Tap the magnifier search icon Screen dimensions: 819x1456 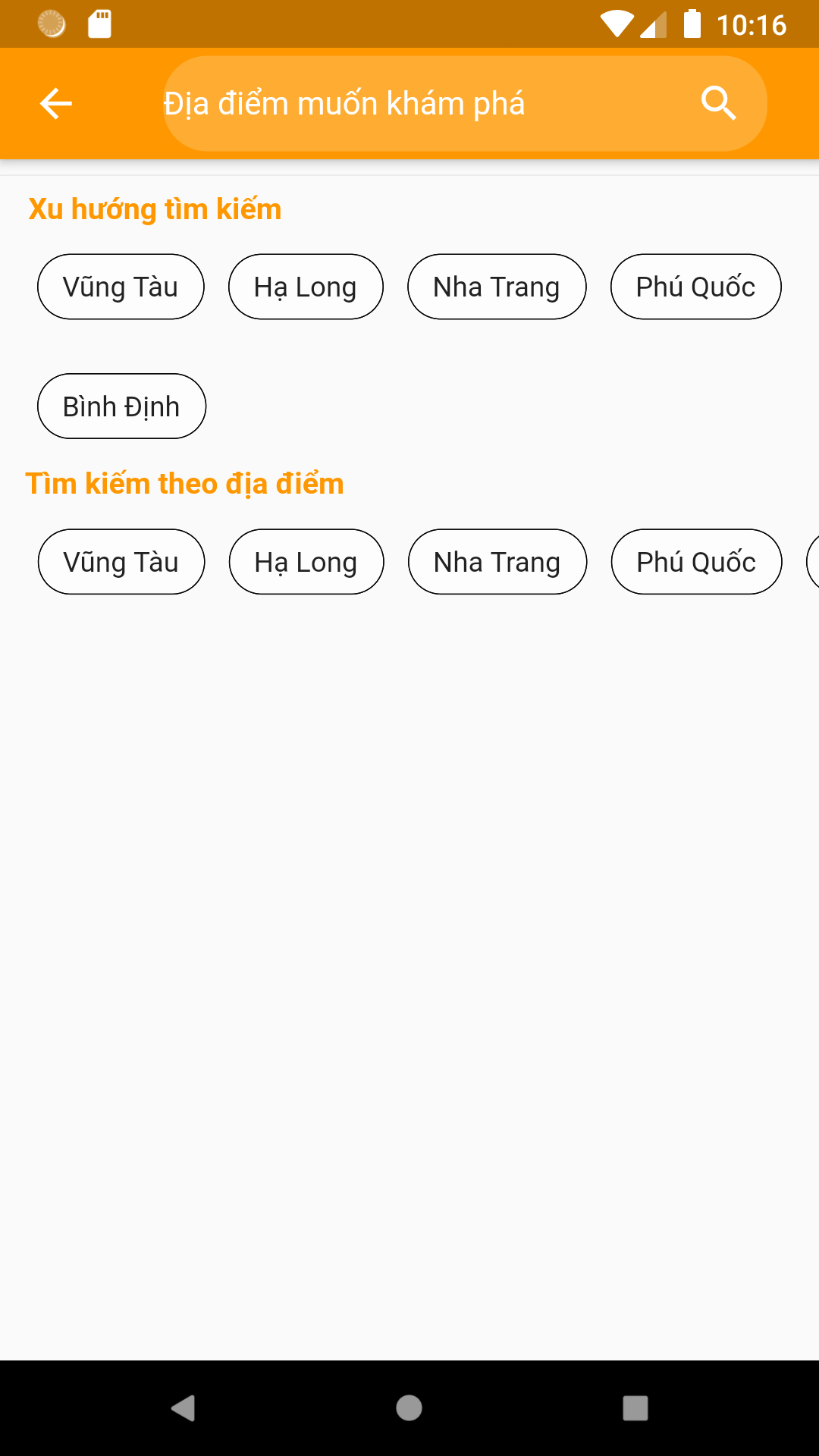pos(718,103)
